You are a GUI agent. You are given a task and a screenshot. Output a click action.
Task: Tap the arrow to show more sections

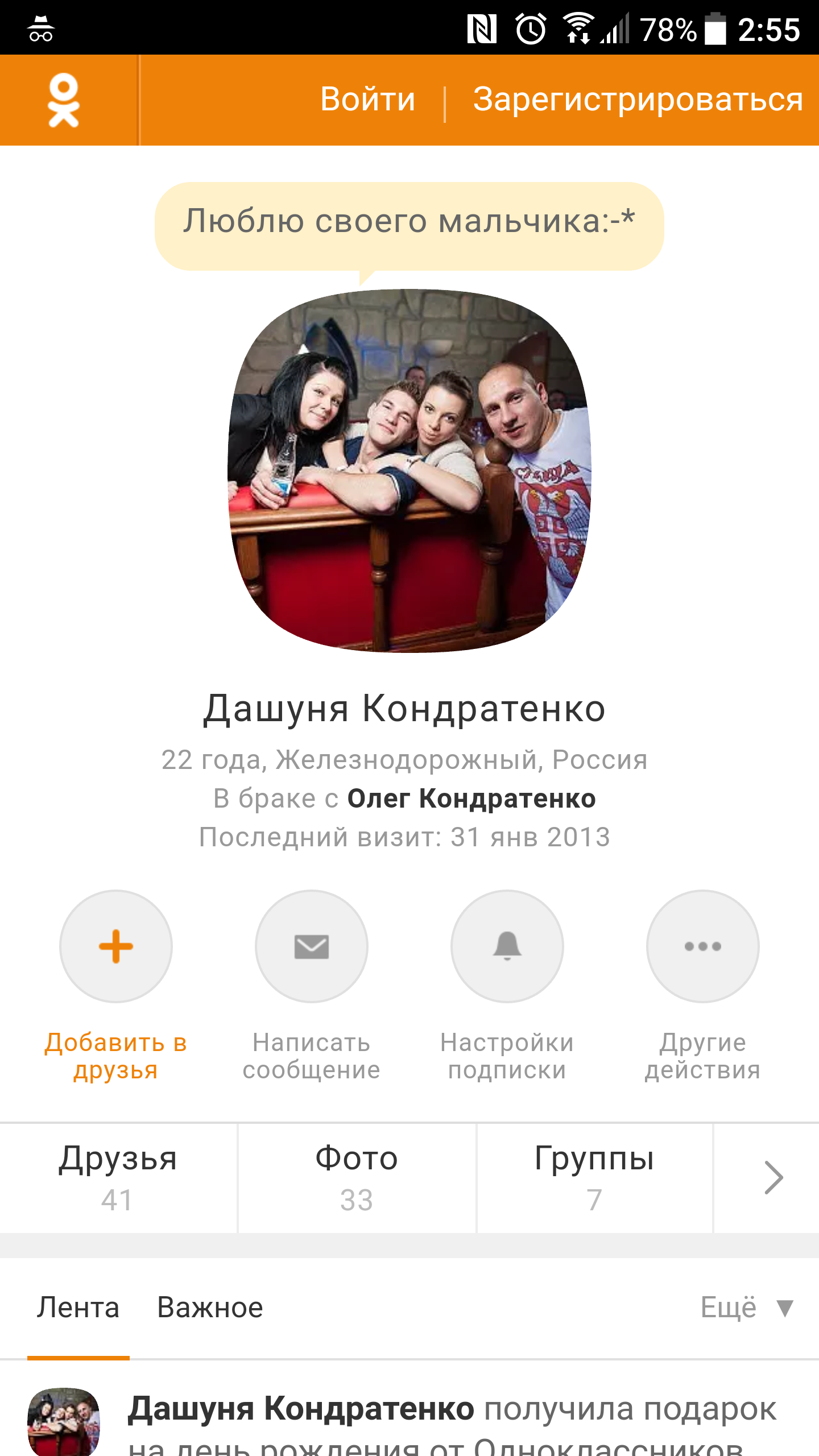tap(773, 1178)
